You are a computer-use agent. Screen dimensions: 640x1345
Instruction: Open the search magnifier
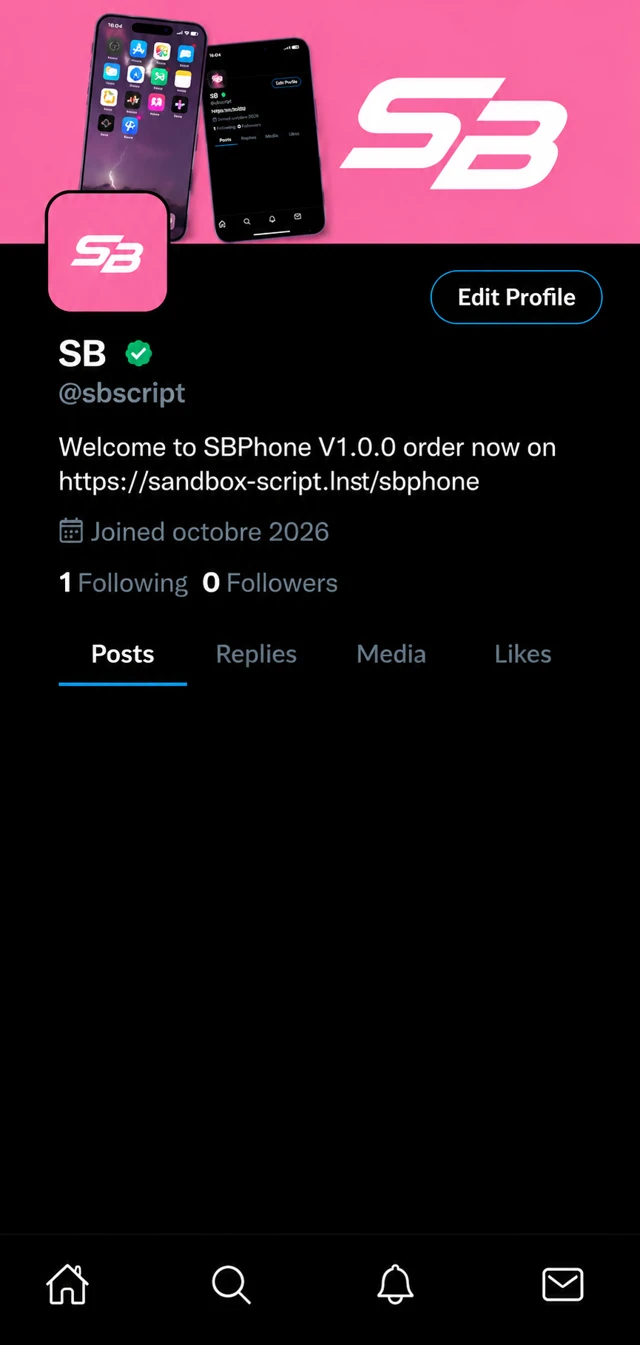click(x=231, y=1284)
